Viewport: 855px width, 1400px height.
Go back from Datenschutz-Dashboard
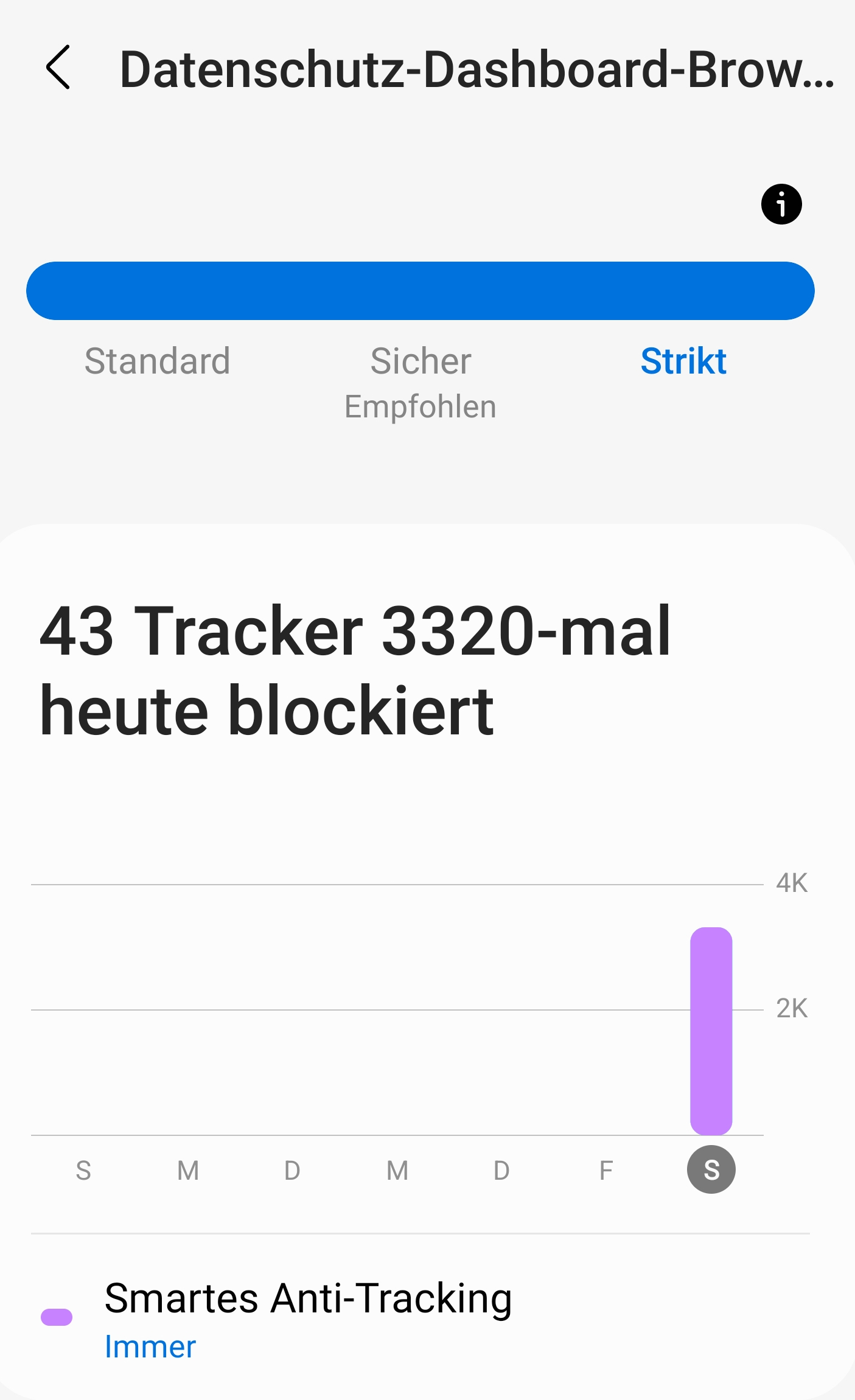pos(58,68)
